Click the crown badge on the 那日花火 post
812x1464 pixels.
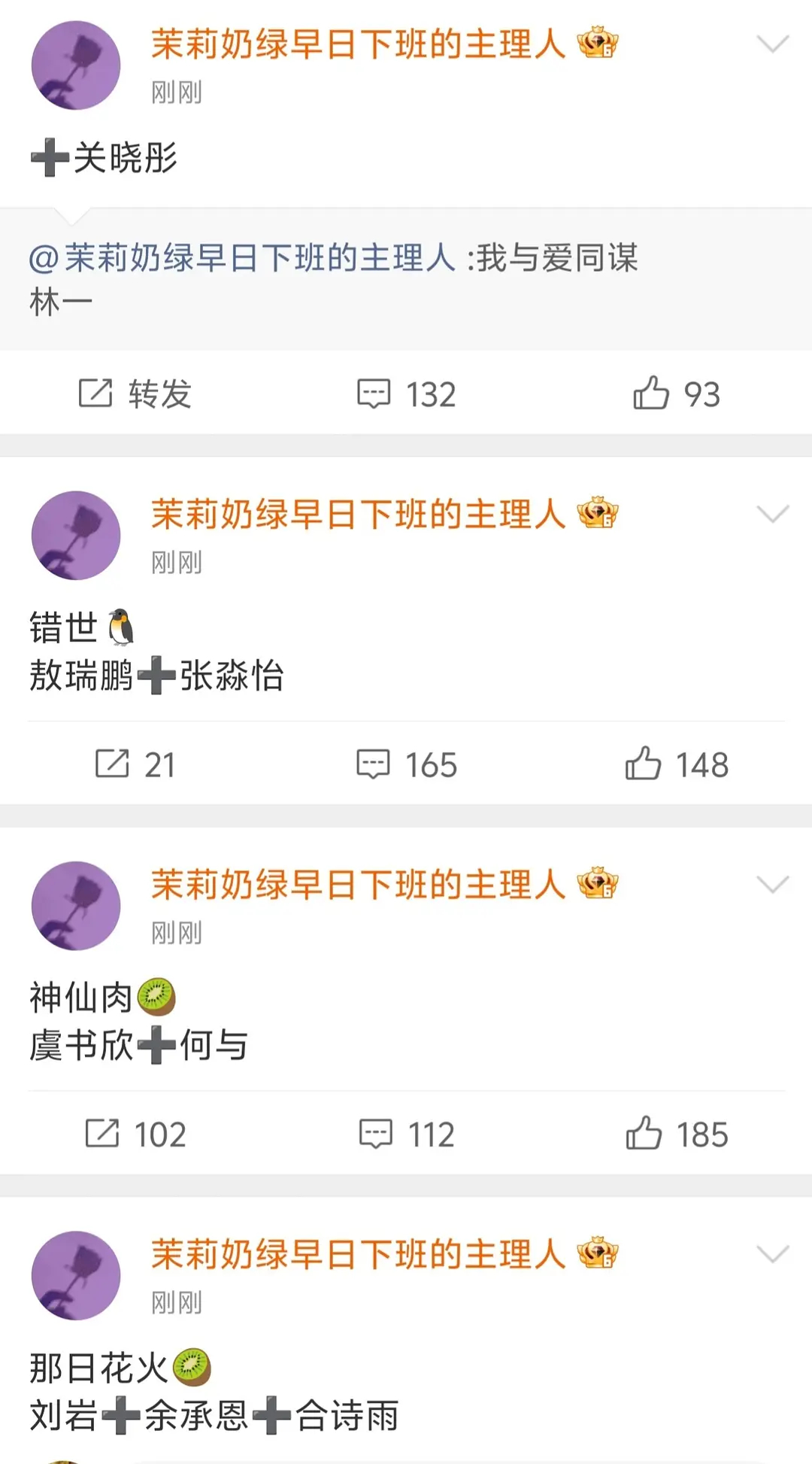598,1251
